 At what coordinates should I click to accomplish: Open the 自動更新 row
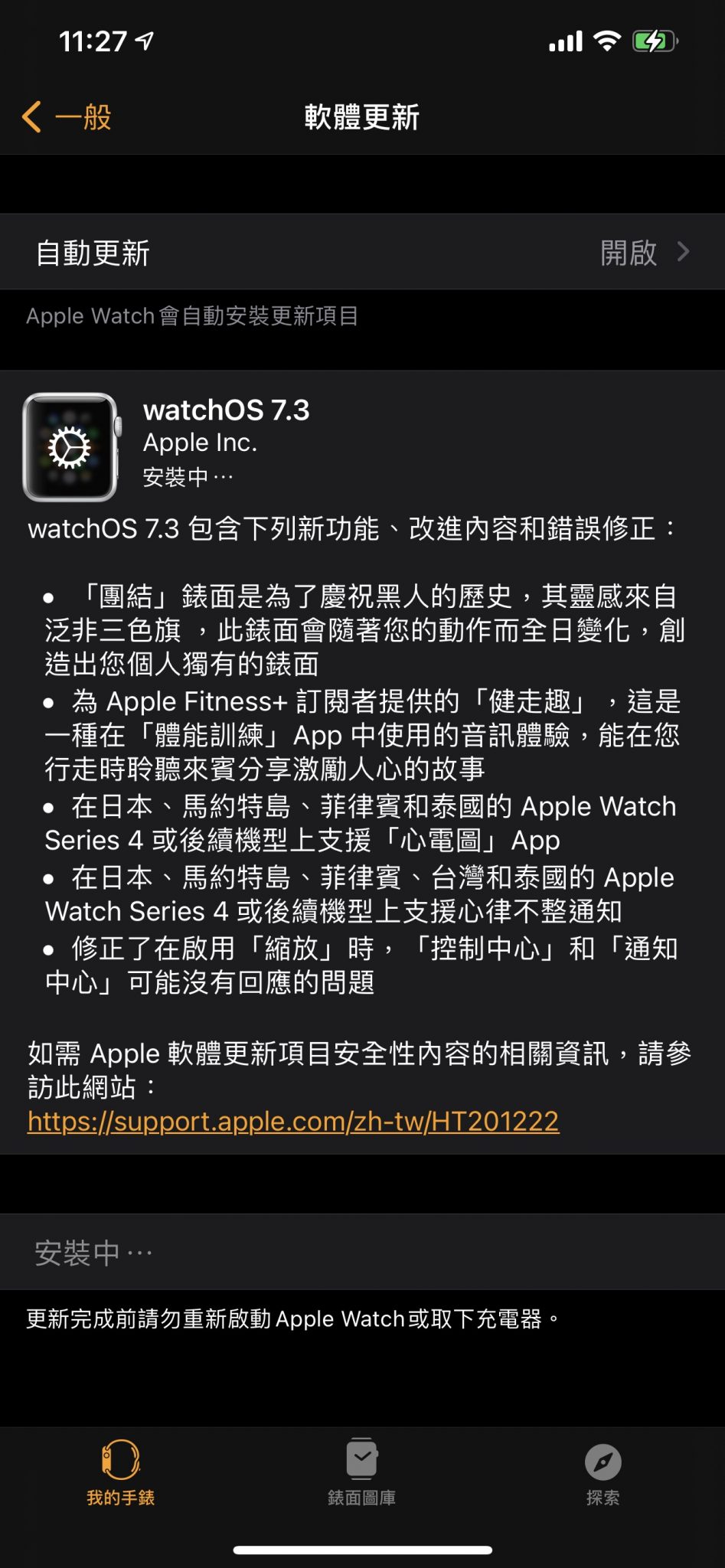(x=362, y=252)
